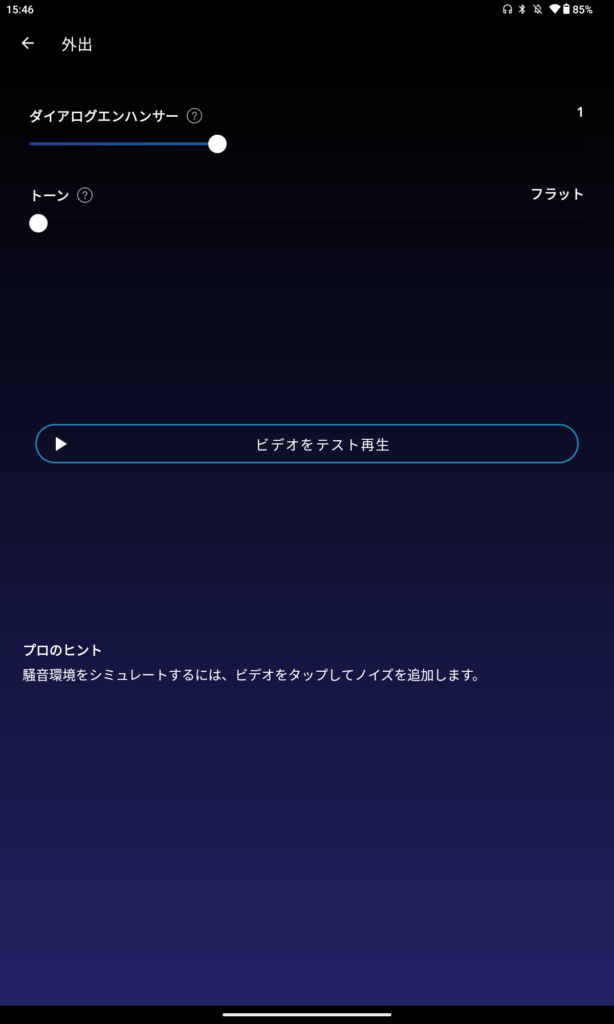
Task: Open help for ダイアログエンハンサー
Action: tap(195, 116)
